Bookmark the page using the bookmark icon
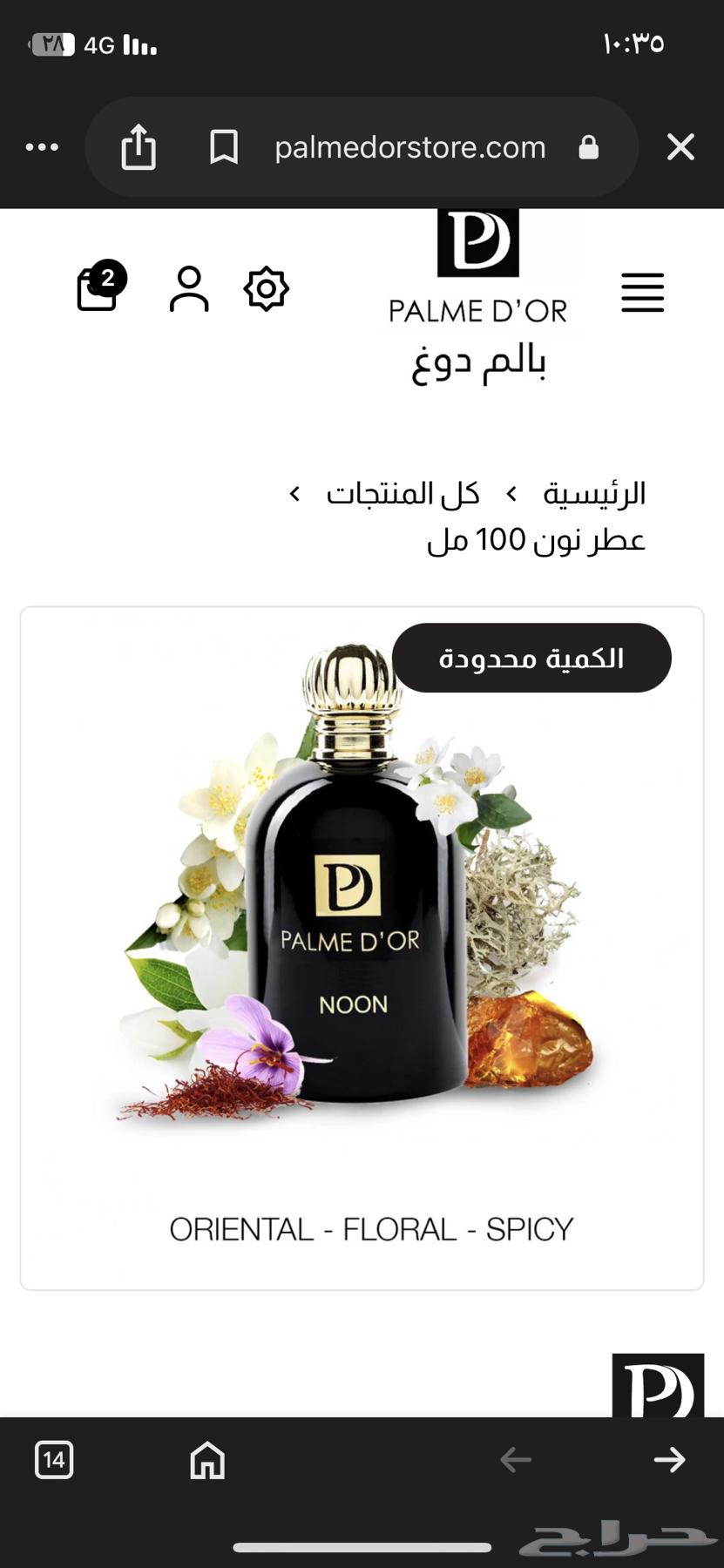The image size is (724, 1568). tap(224, 146)
